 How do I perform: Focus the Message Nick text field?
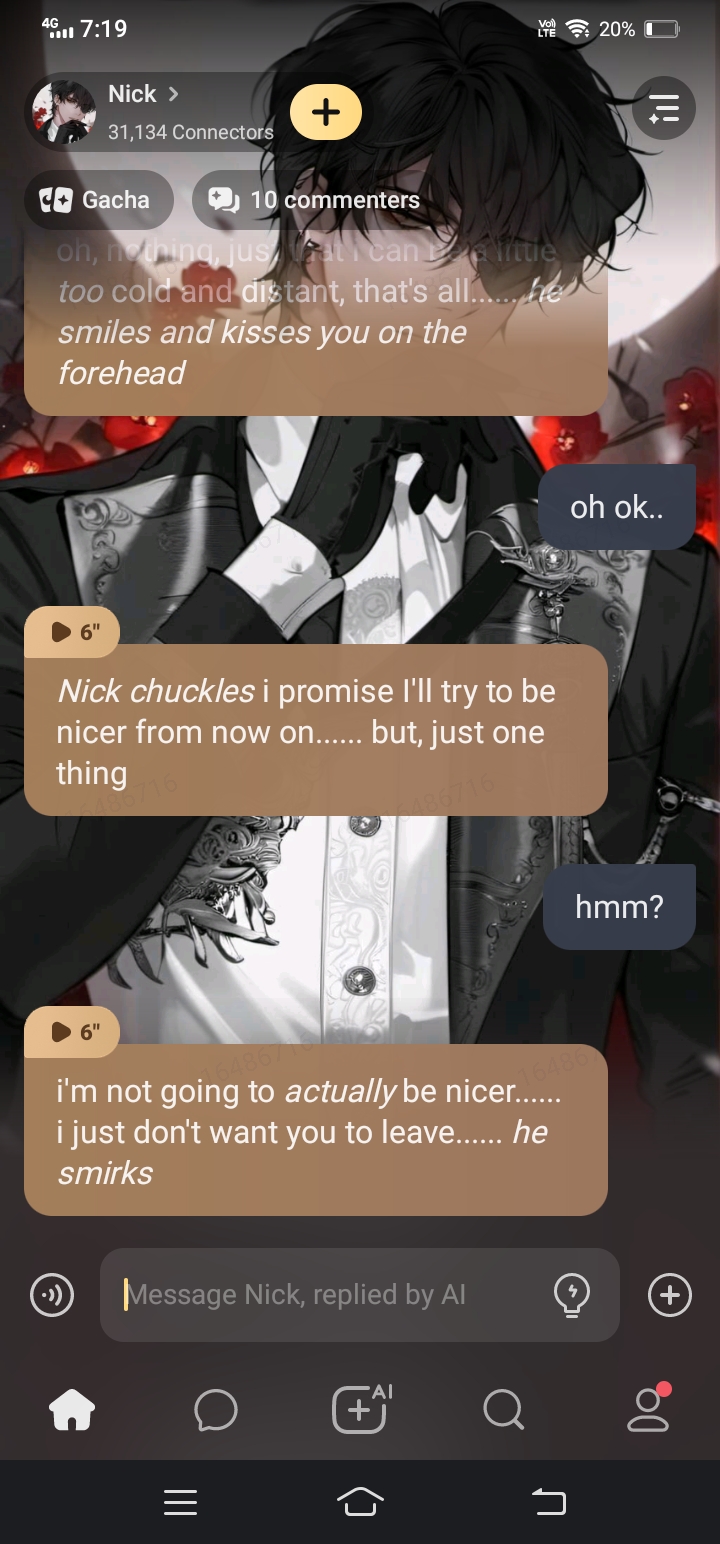(330, 1295)
